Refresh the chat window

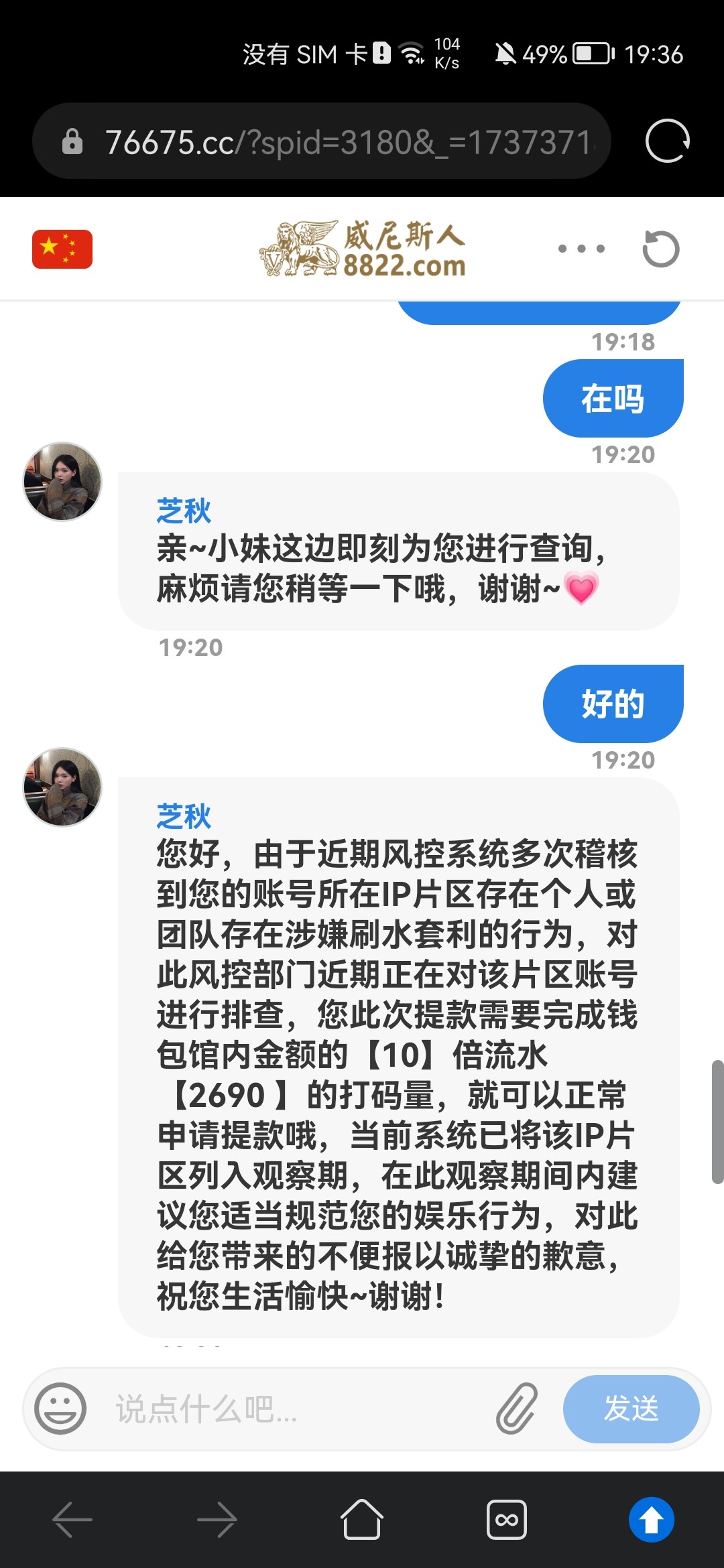click(661, 249)
